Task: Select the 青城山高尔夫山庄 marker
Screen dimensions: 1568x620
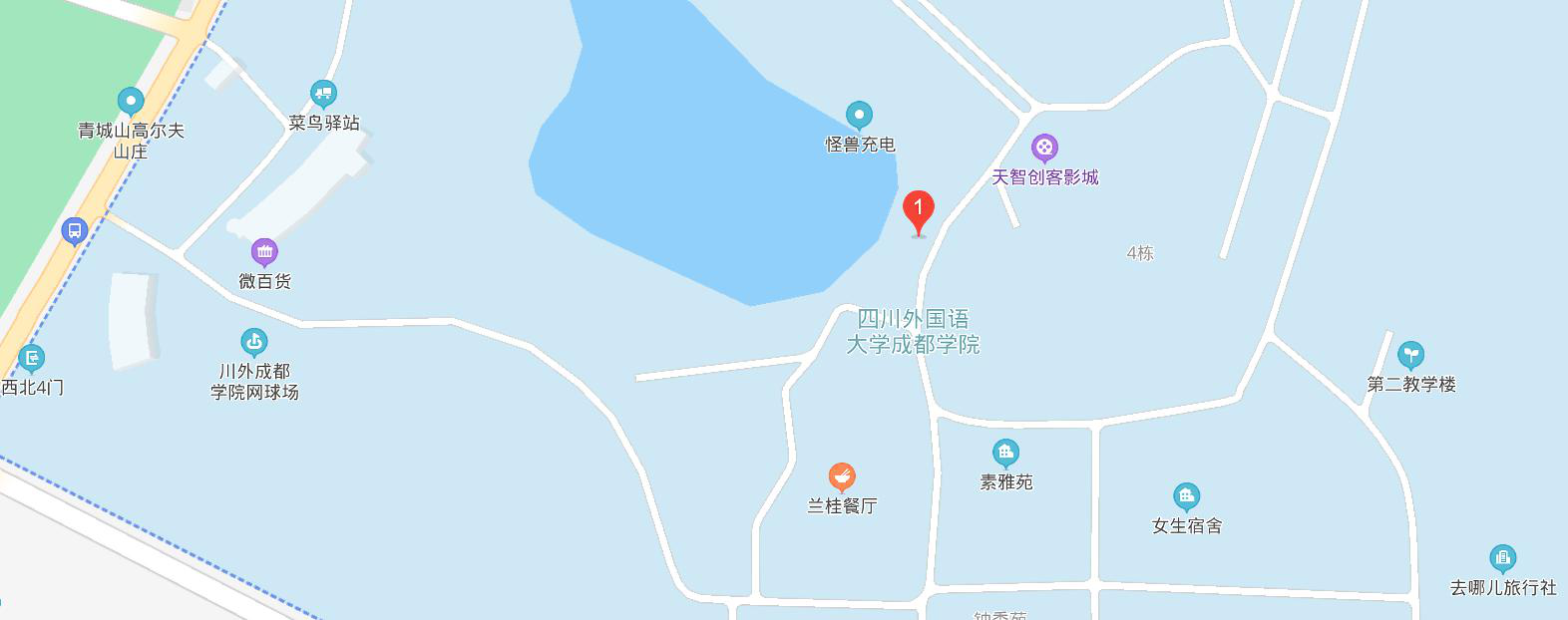Action: [x=131, y=101]
